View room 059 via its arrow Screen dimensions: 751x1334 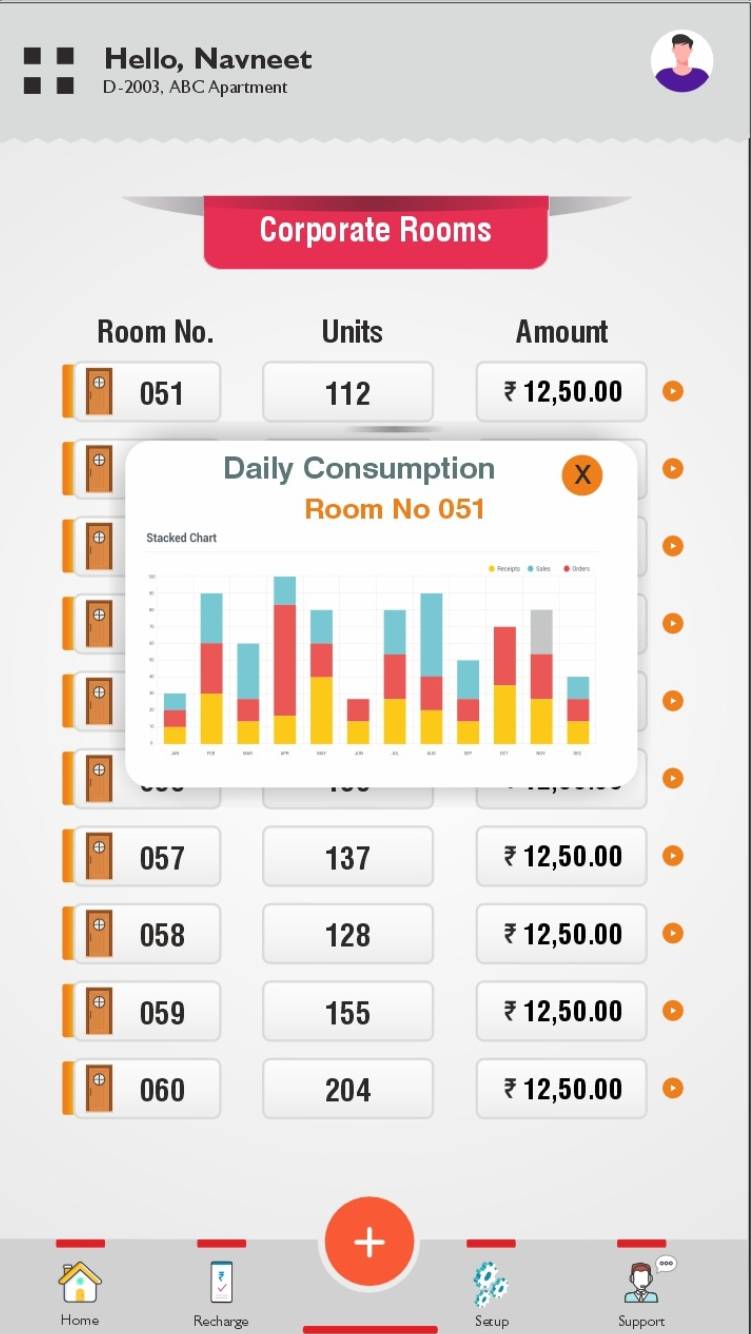(673, 1011)
